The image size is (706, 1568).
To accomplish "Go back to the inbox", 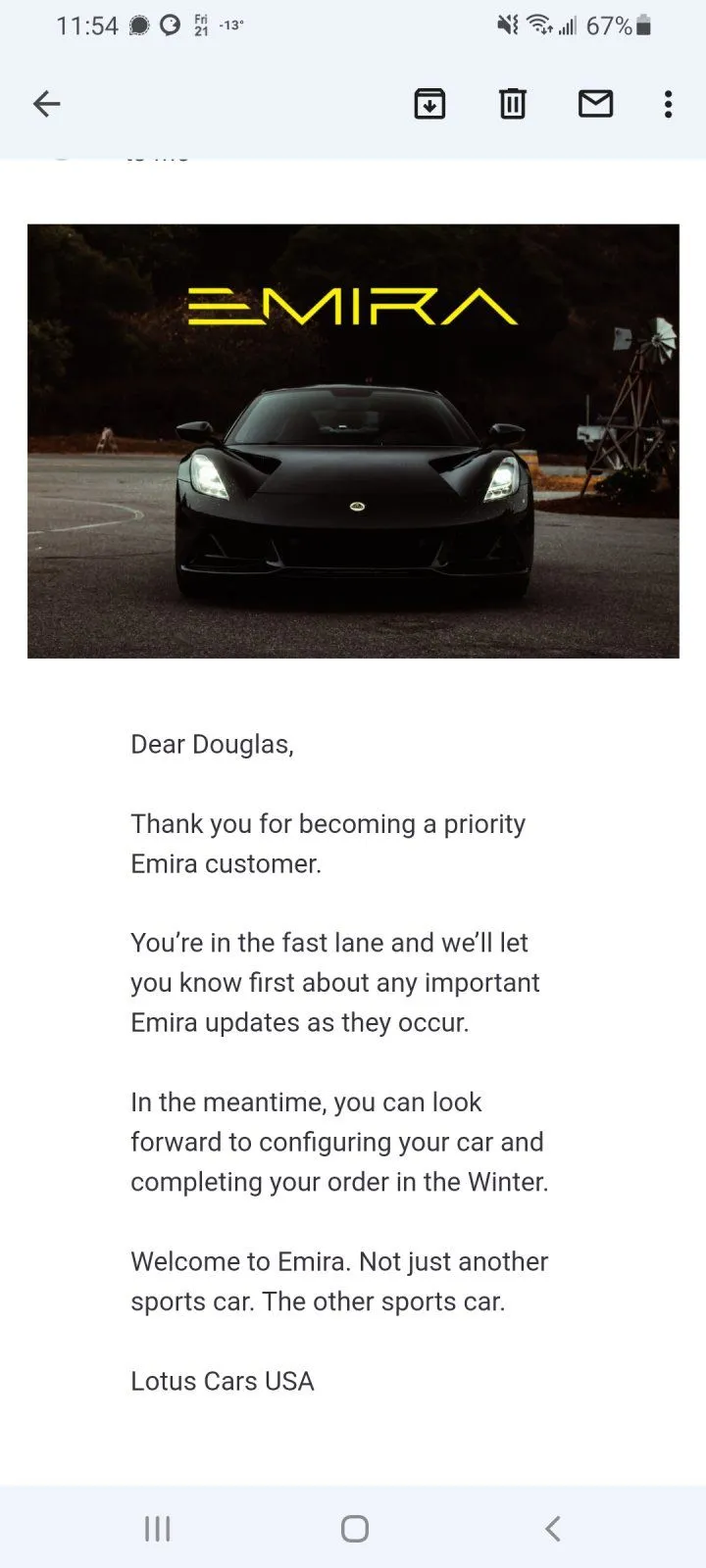I will coord(47,104).
